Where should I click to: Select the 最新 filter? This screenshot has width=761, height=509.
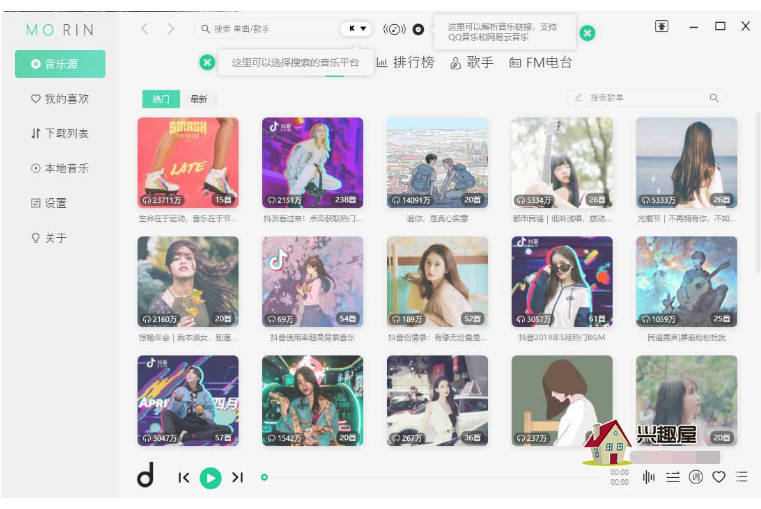(199, 99)
